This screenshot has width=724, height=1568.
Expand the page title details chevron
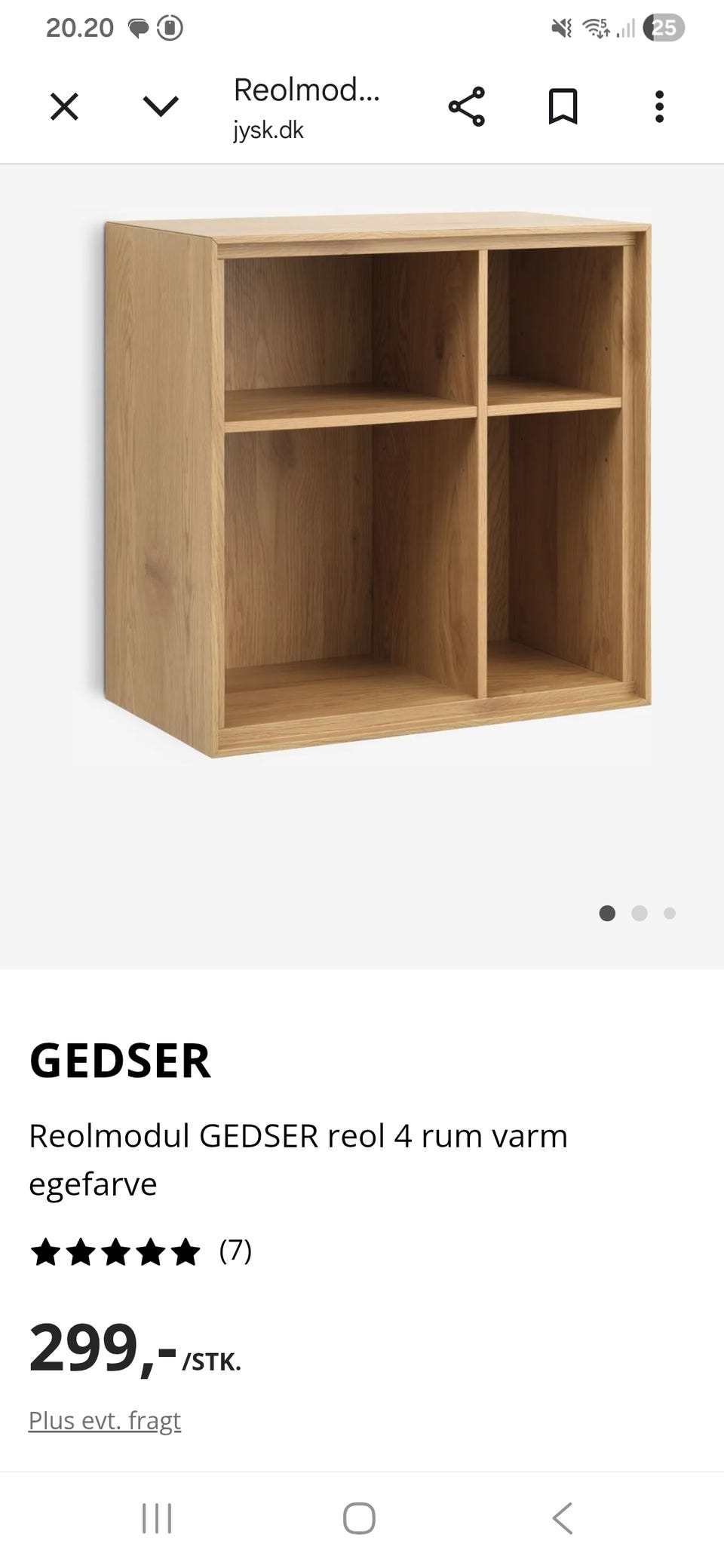[159, 106]
